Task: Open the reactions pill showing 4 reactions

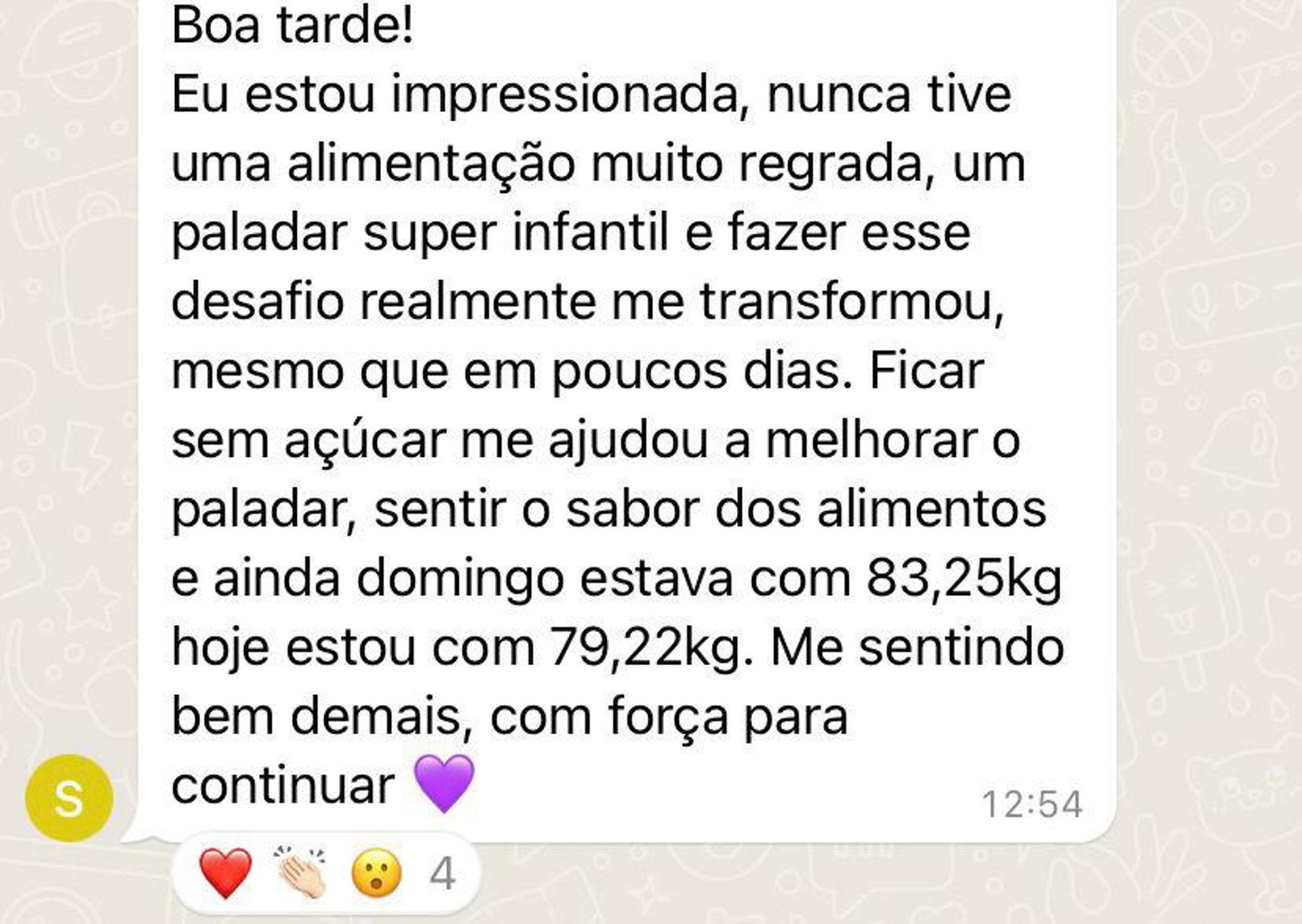Action: pos(326,873)
